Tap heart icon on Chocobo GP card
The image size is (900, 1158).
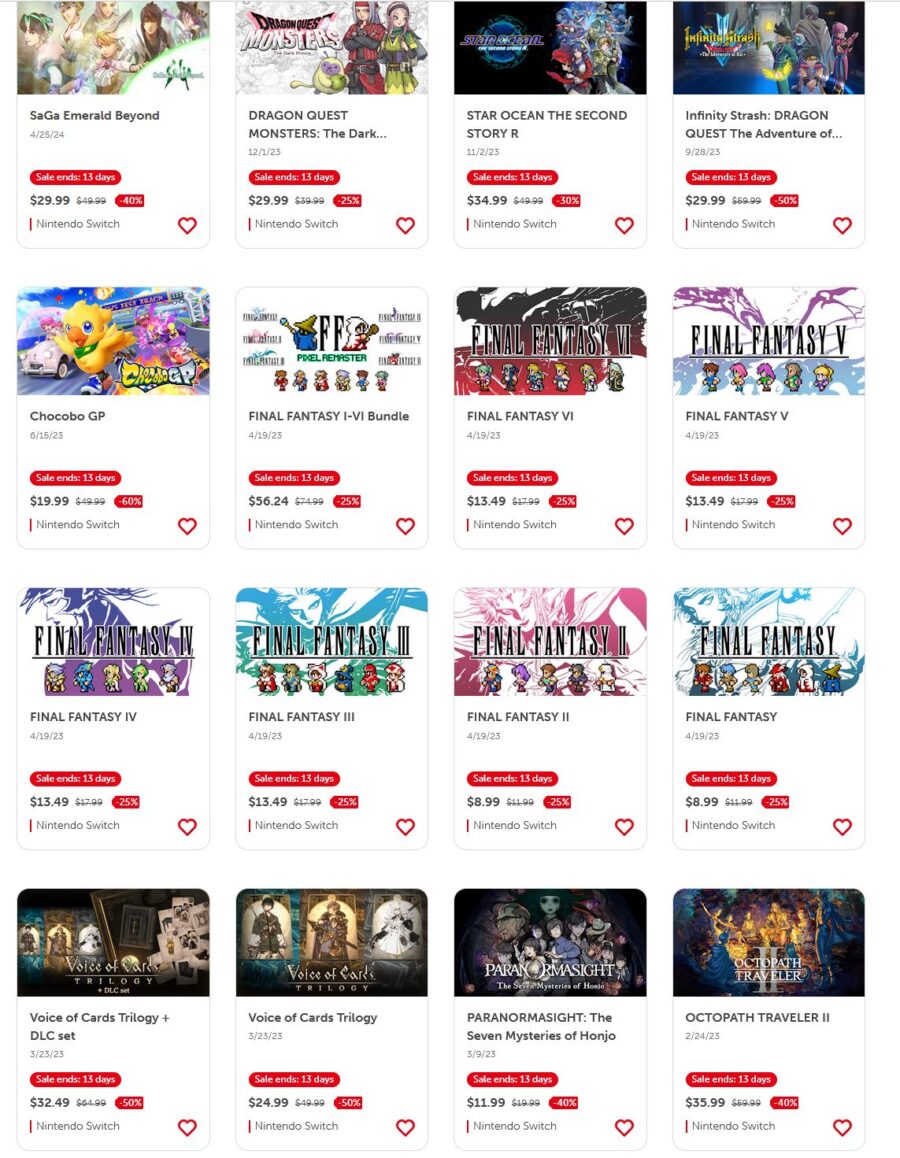click(x=187, y=526)
